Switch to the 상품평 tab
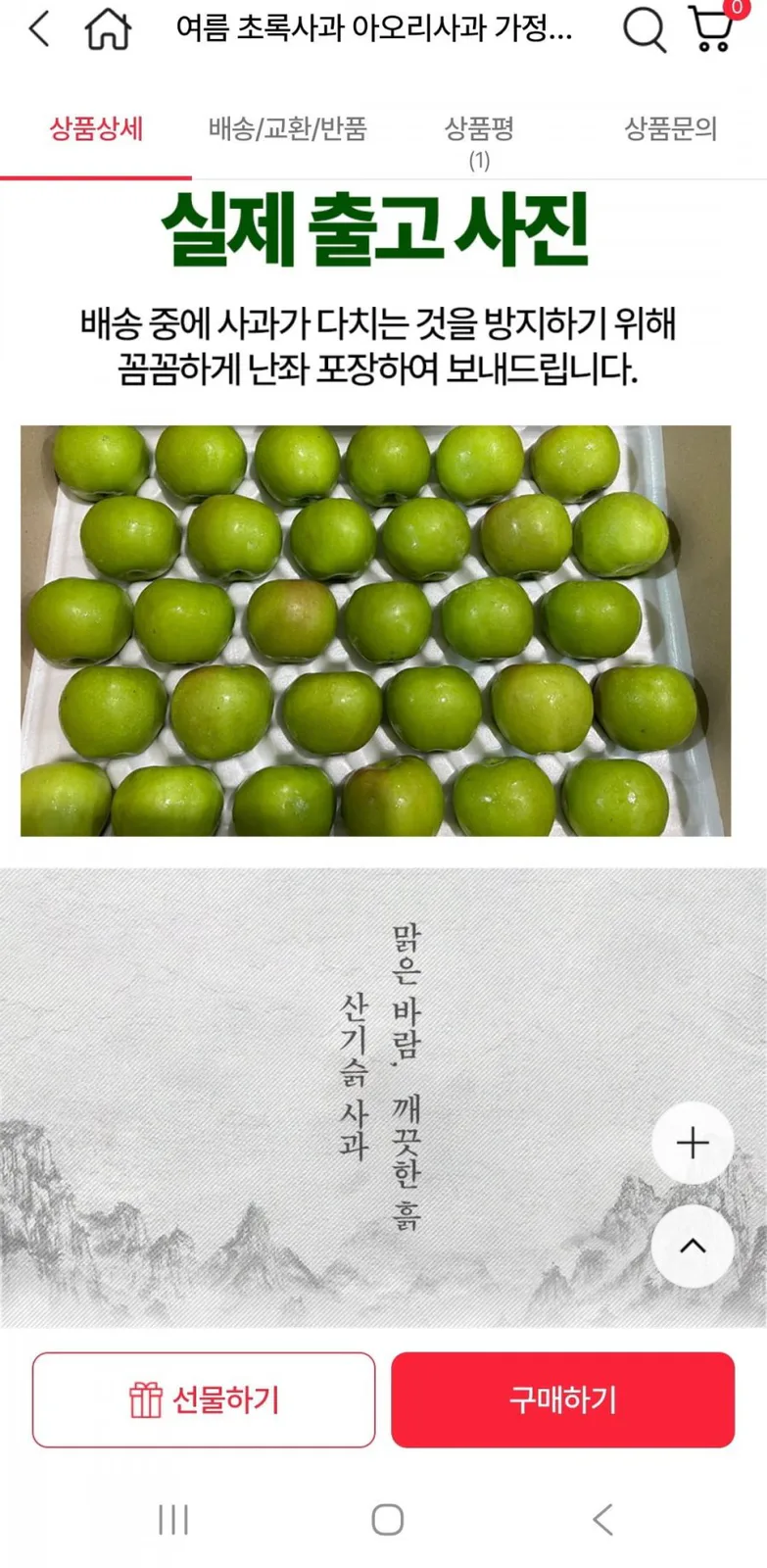The width and height of the screenshot is (767, 1568). point(479,139)
